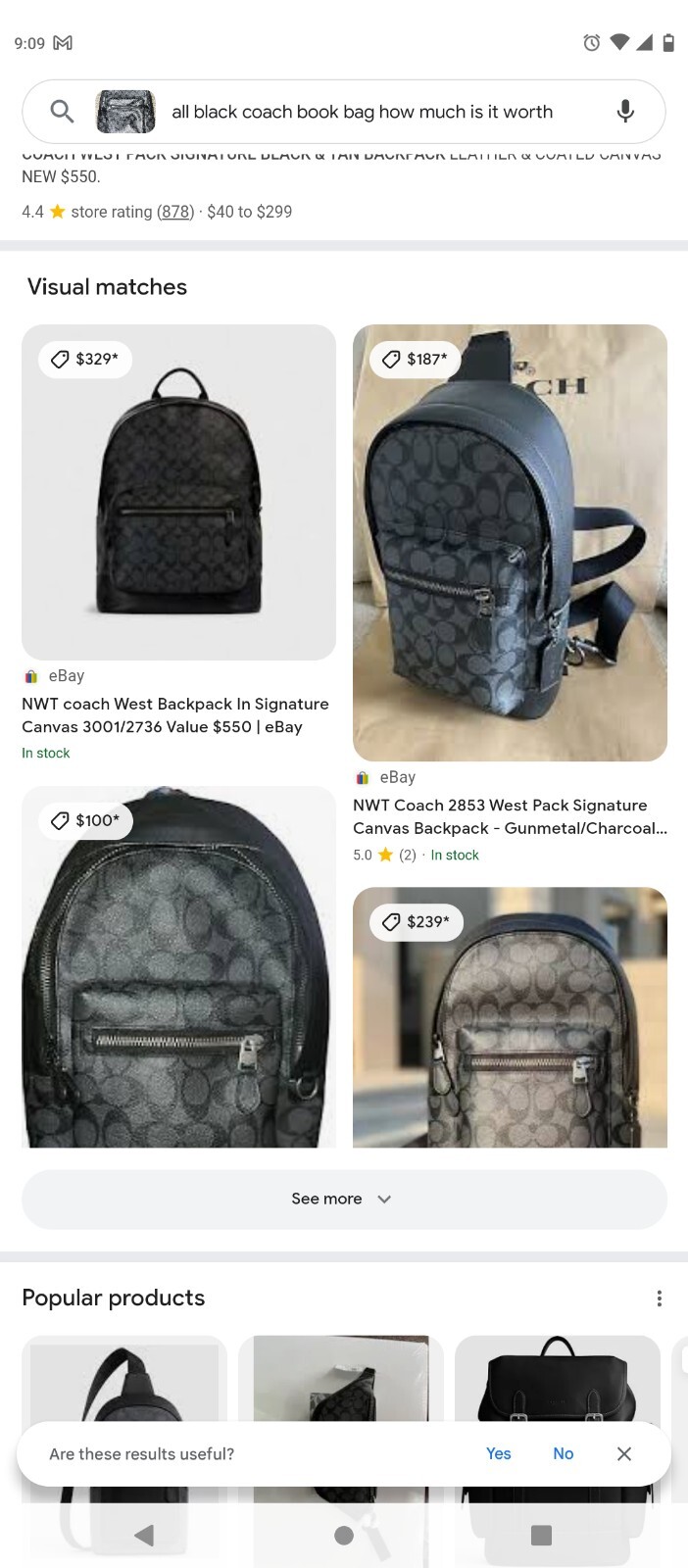Tap the search magnifier icon

(62, 112)
